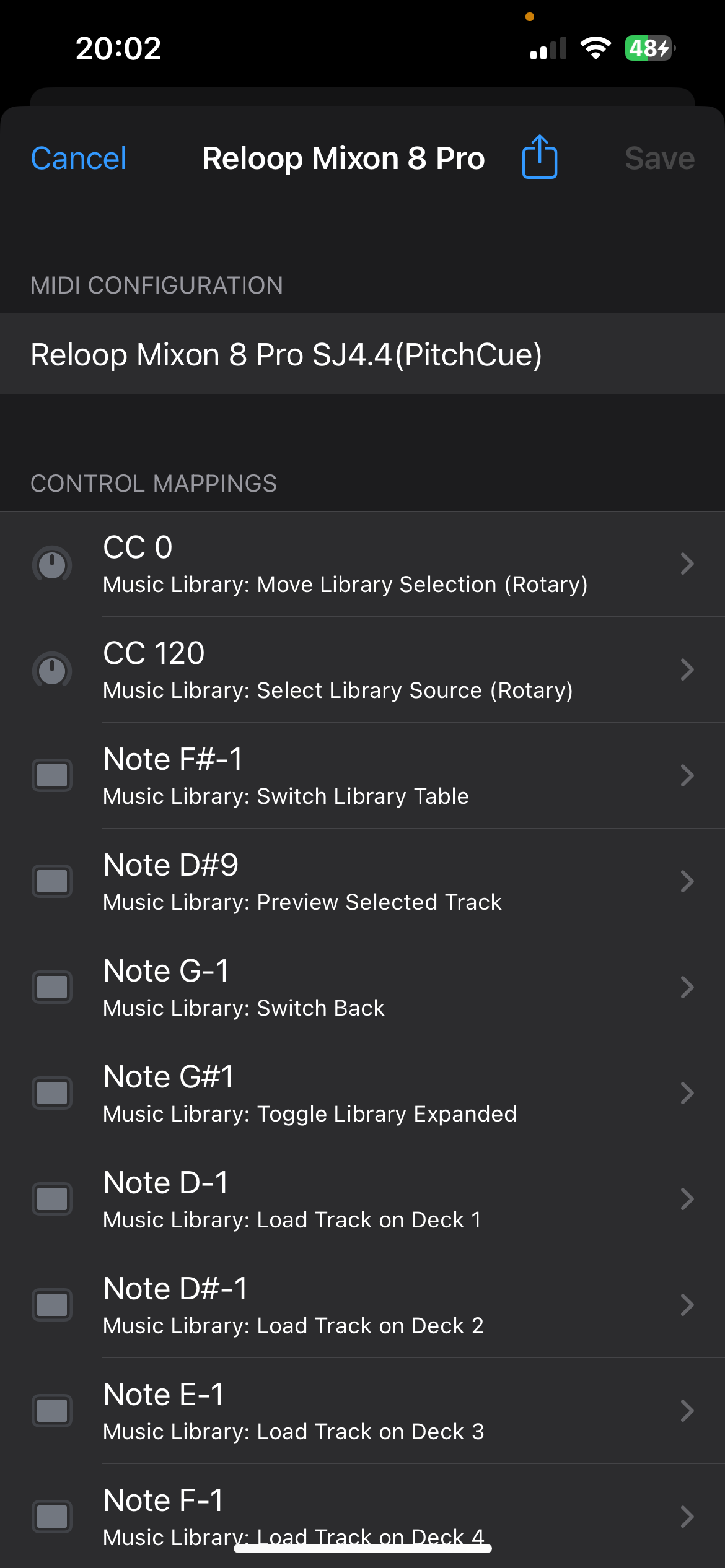Tap the battery indicator in status bar

[x=646, y=47]
